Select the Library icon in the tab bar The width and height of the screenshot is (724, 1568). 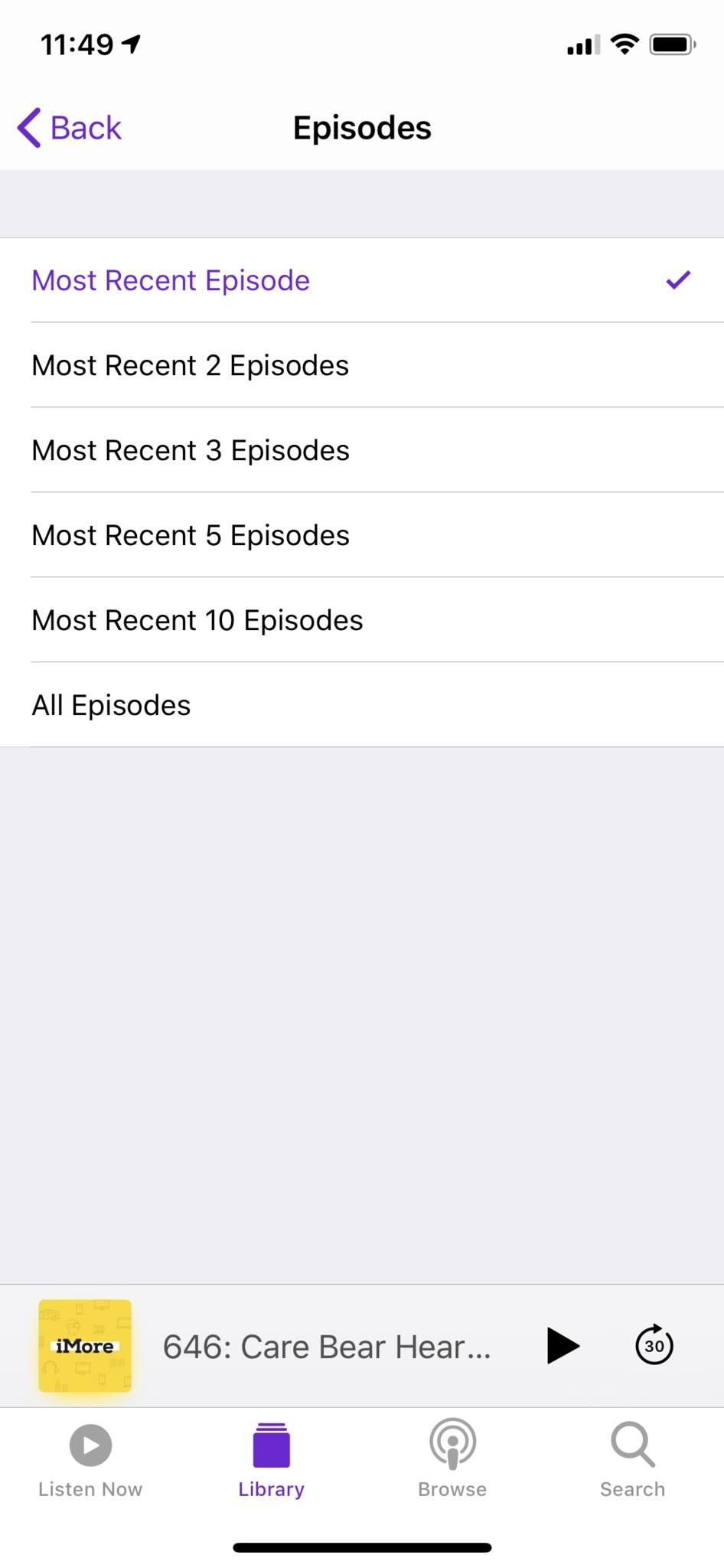[x=270, y=1443]
